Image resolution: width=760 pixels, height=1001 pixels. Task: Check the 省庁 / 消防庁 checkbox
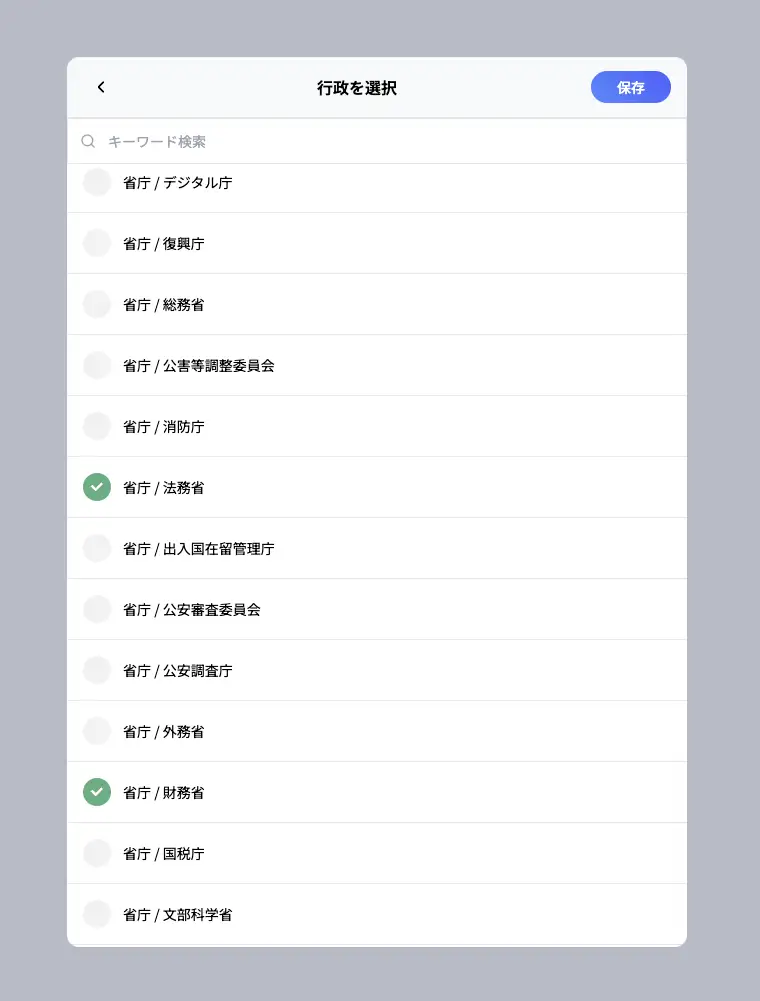96,425
